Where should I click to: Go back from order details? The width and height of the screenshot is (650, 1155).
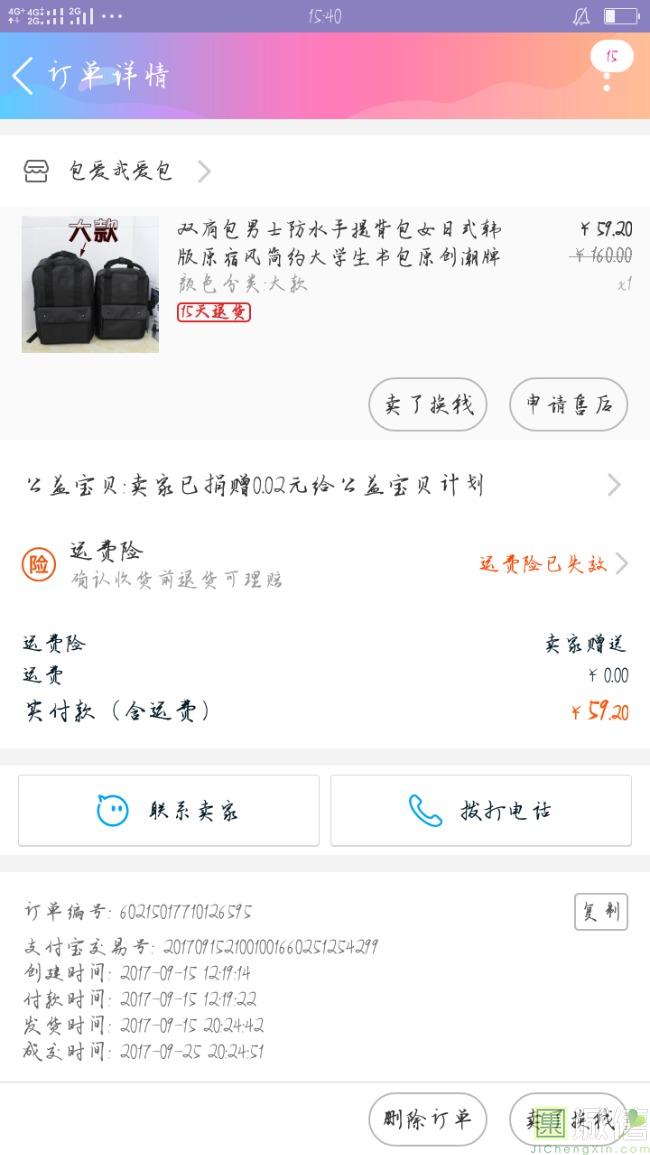[24, 76]
